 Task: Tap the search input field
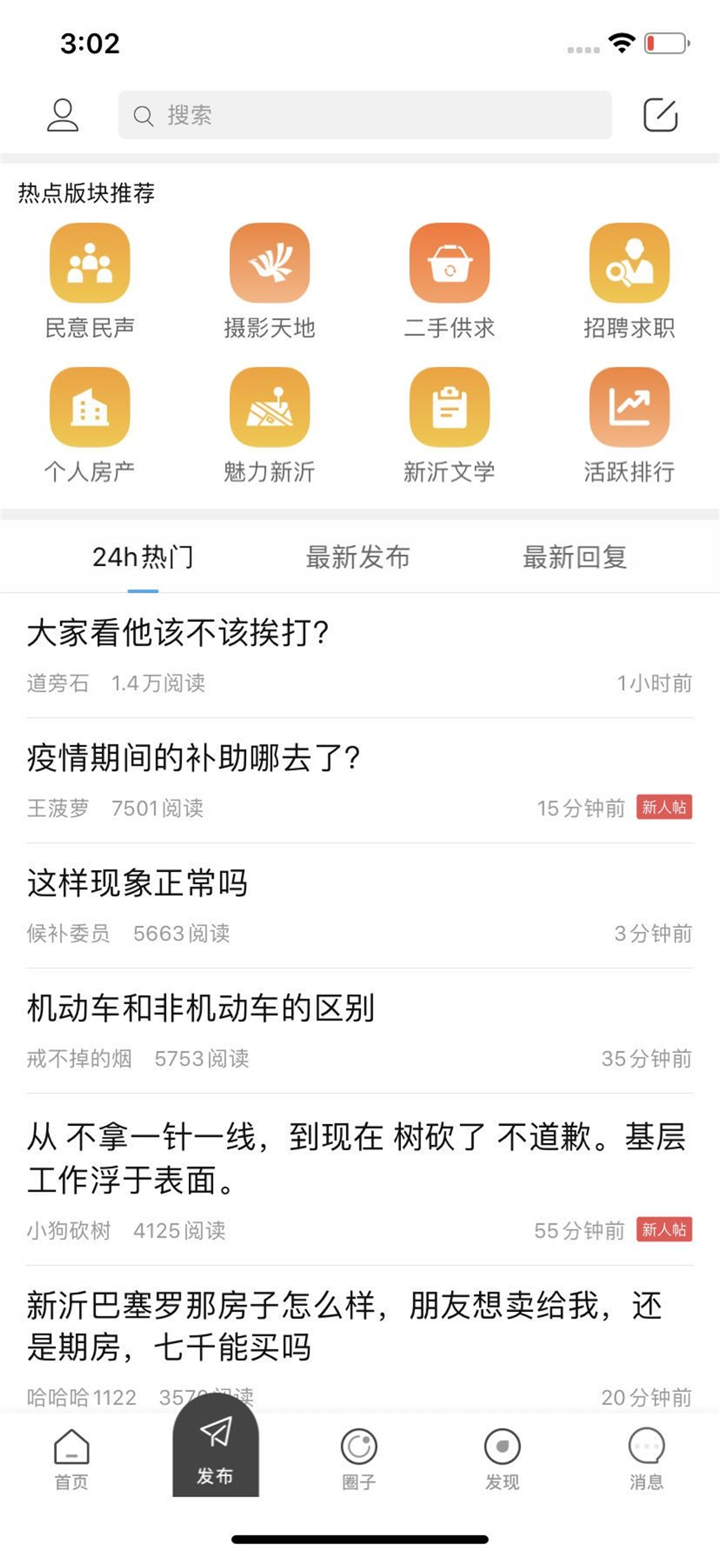364,113
